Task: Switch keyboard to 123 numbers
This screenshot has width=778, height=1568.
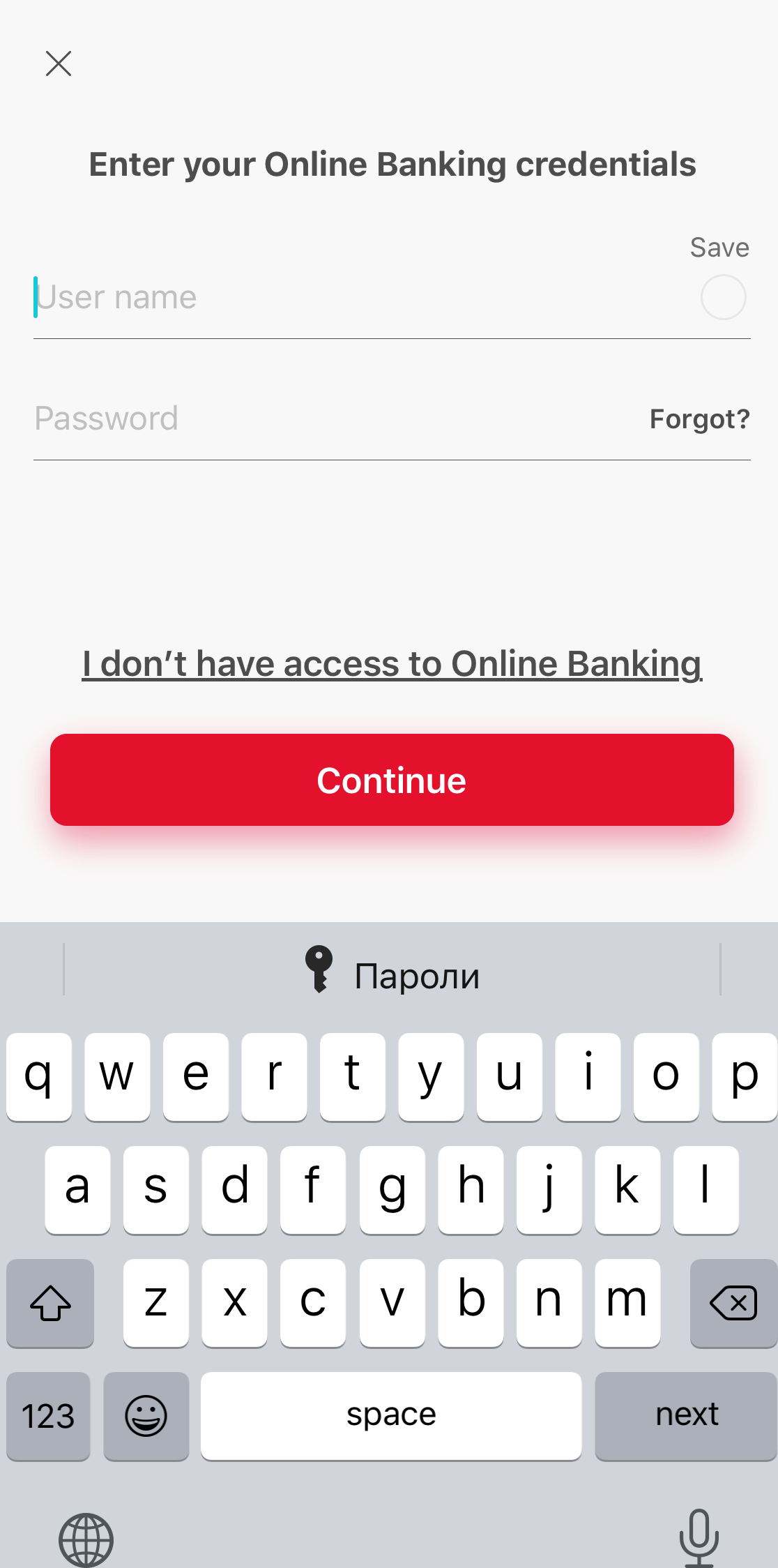Action: click(x=48, y=1415)
